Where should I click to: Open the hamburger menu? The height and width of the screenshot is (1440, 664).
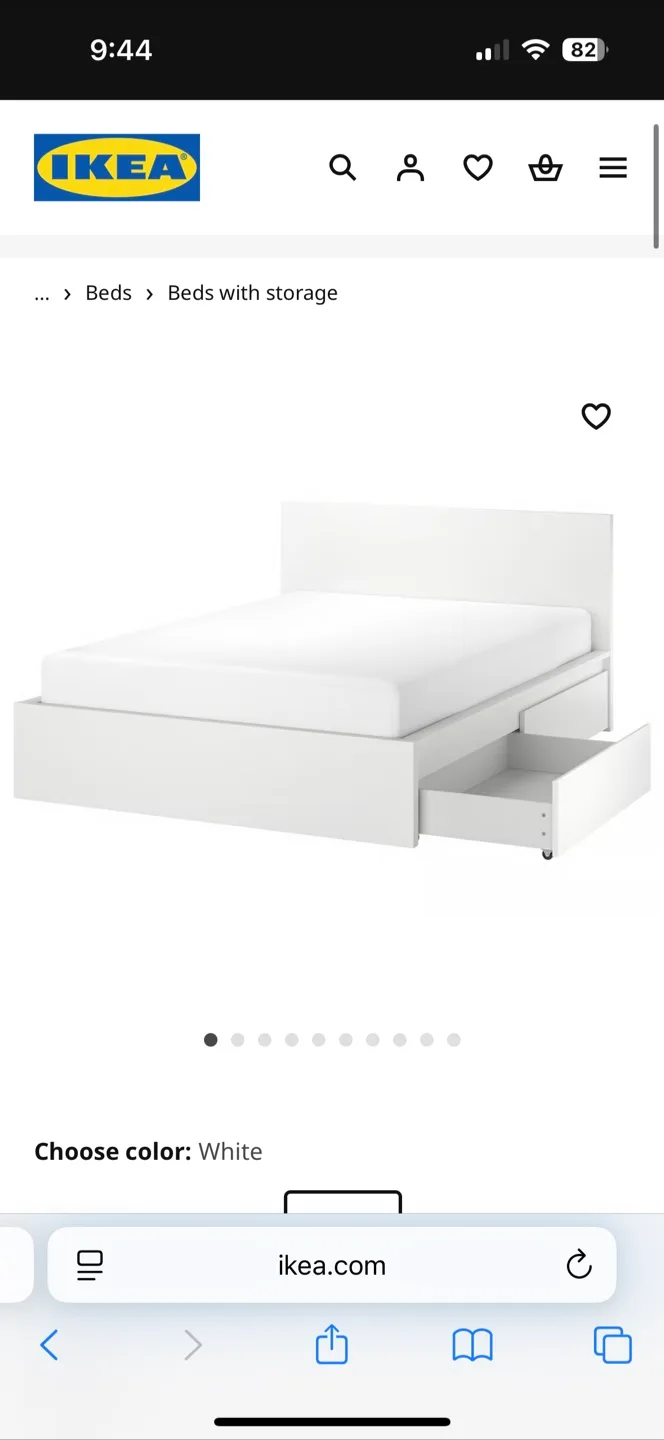[613, 168]
